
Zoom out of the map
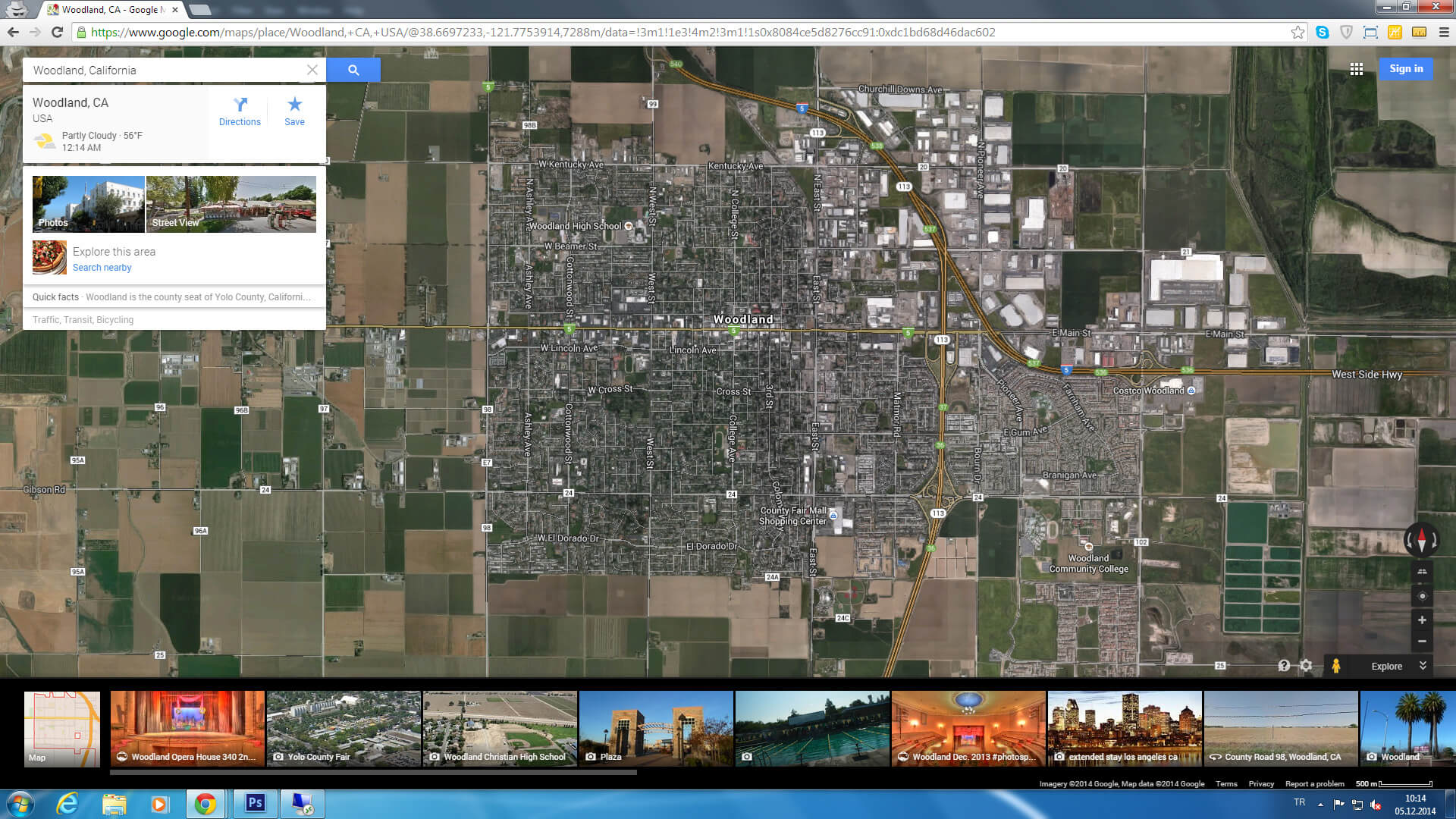pos(1422,642)
